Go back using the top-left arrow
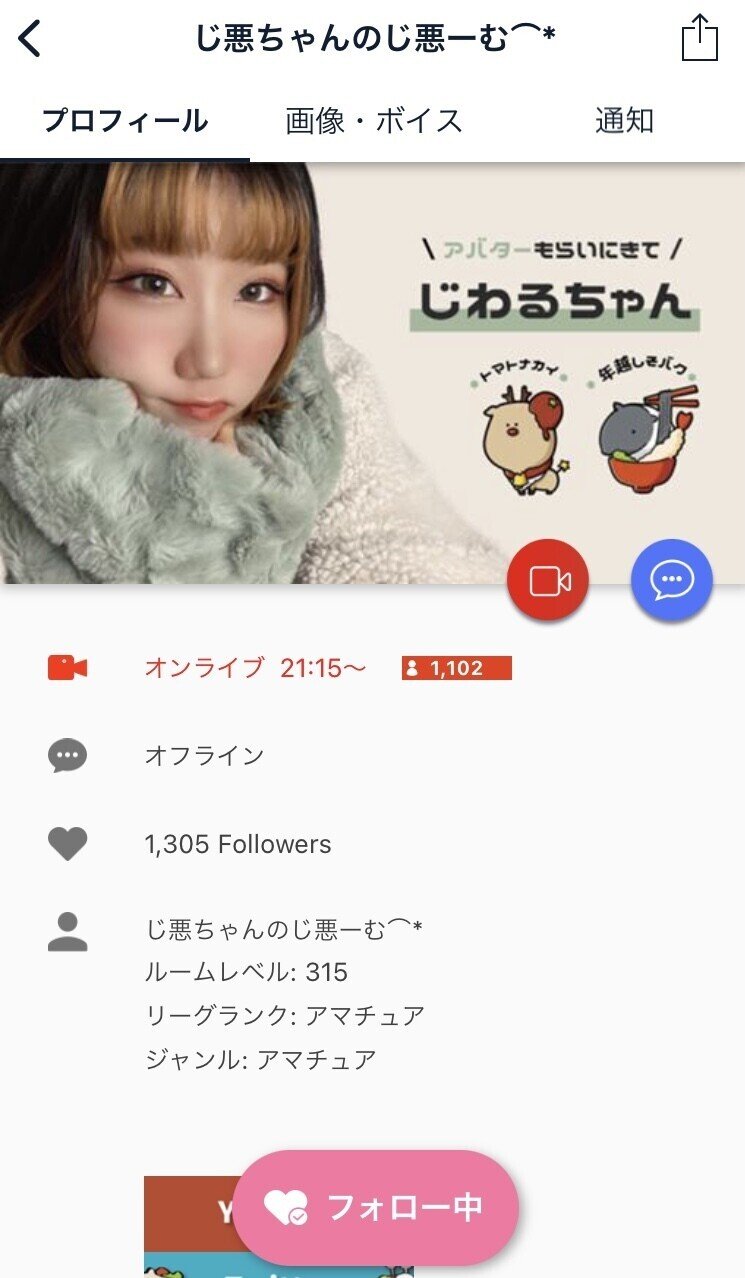The height and width of the screenshot is (1278, 745). pos(31,39)
